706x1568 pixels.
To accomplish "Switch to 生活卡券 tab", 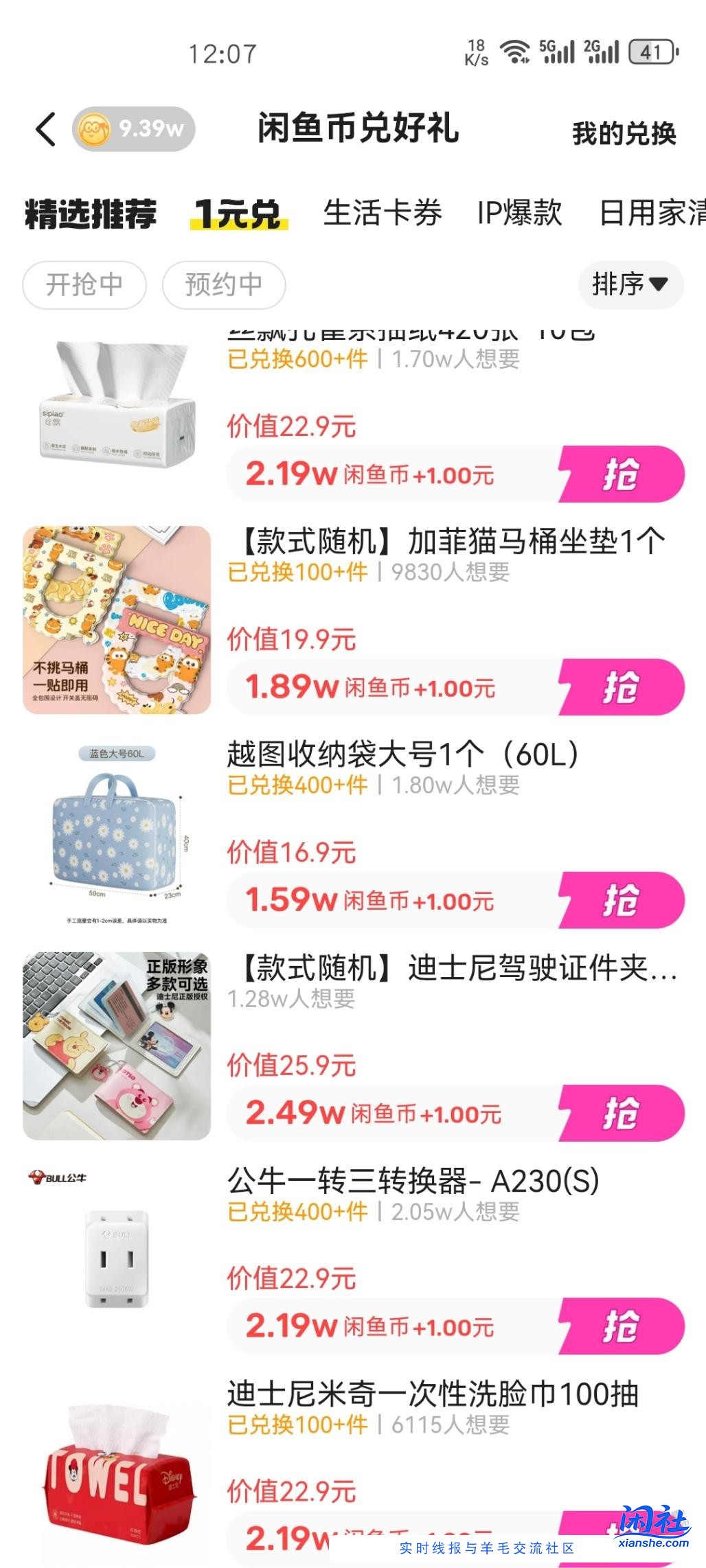I will pyautogui.click(x=383, y=214).
